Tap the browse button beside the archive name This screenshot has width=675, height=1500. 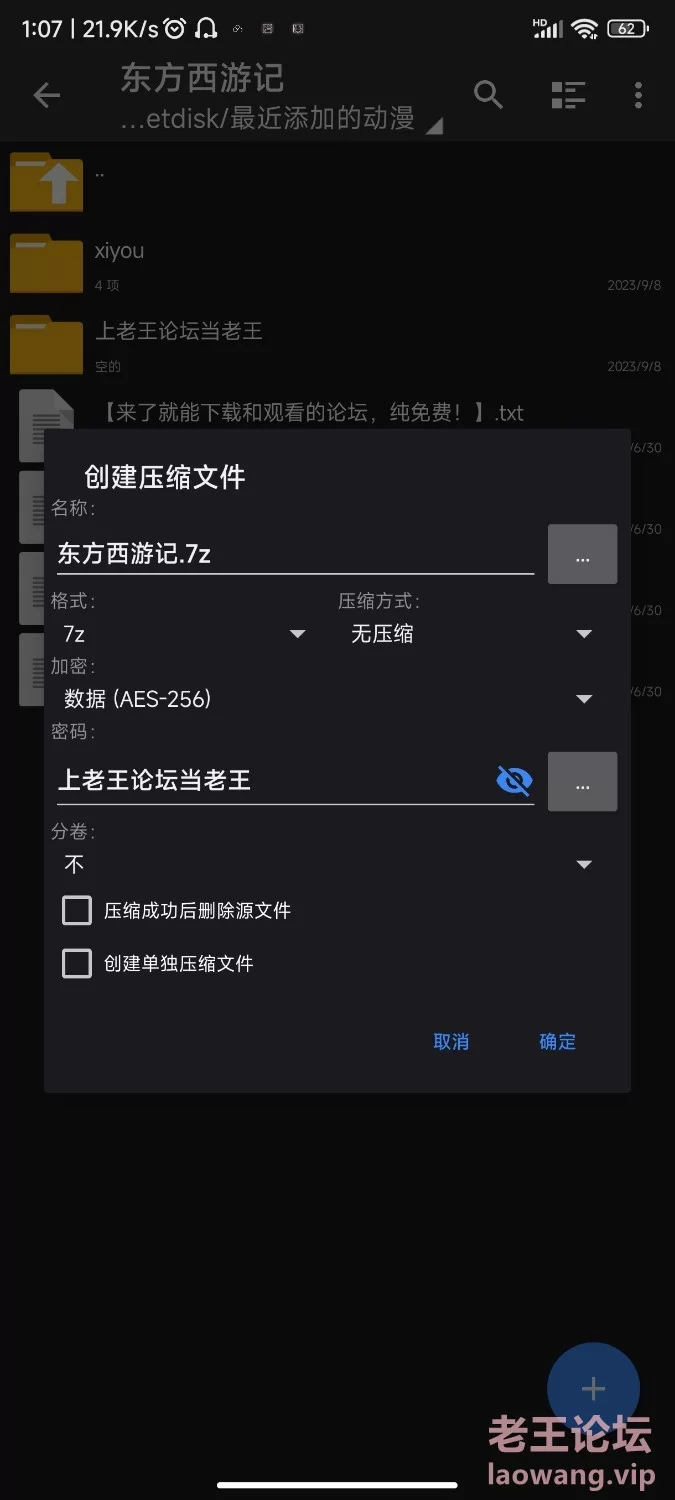pos(582,554)
